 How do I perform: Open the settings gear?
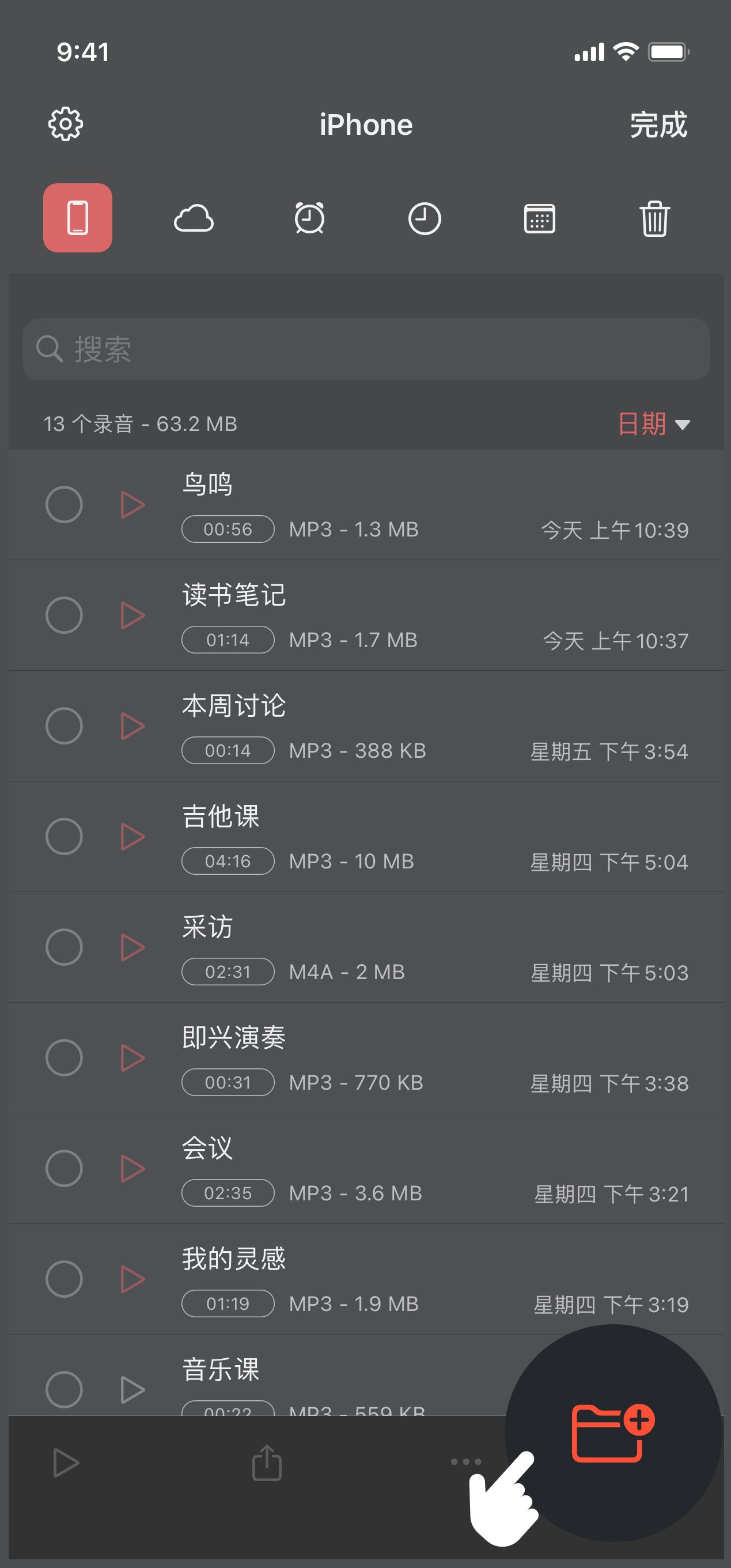65,125
